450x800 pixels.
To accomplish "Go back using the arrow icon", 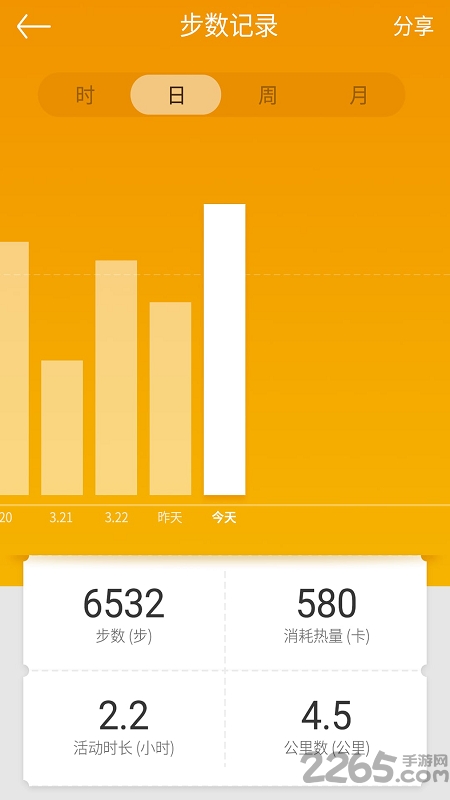I will coord(34,27).
